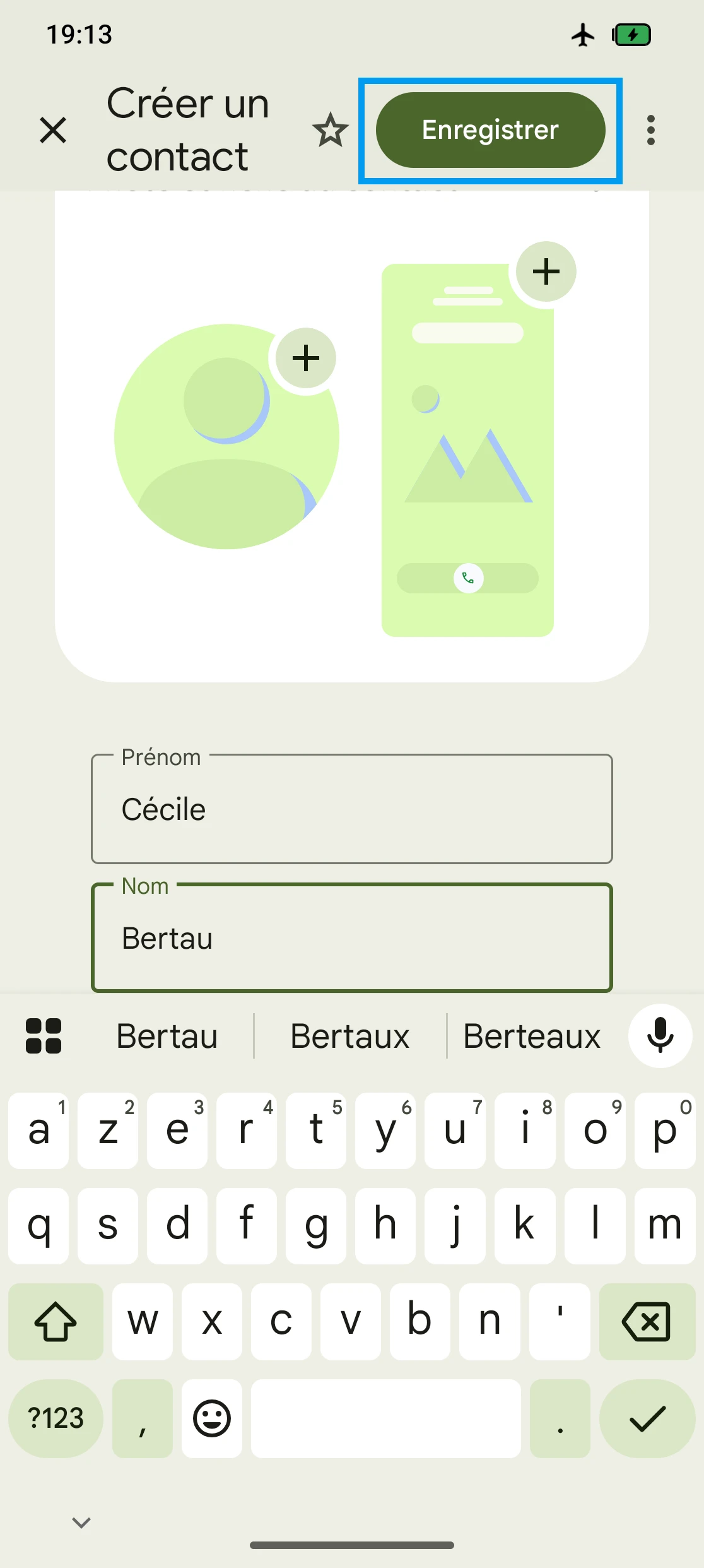The image size is (704, 1568).
Task: Hit the backspace key
Action: (x=647, y=1321)
